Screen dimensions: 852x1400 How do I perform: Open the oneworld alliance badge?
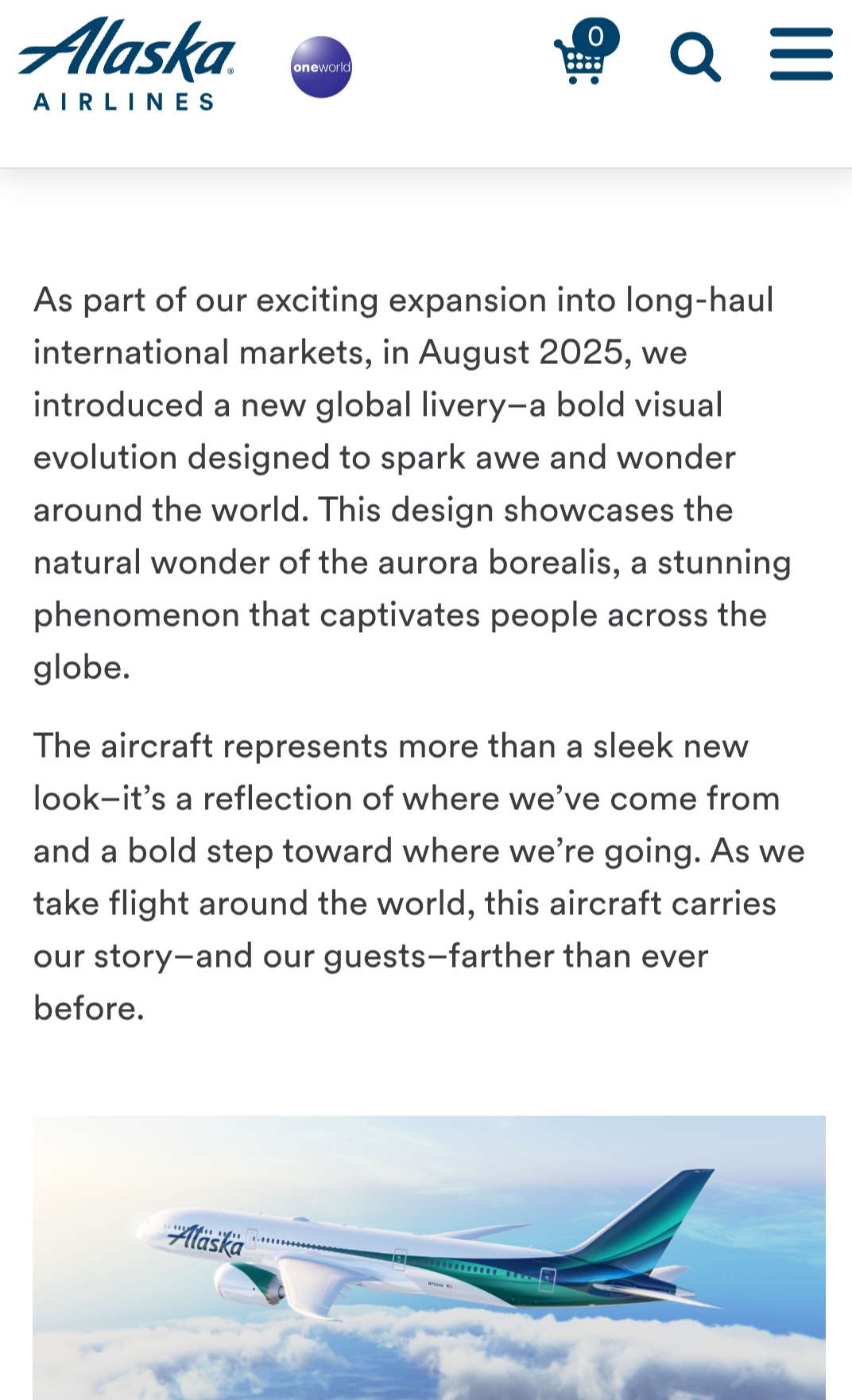(x=321, y=67)
